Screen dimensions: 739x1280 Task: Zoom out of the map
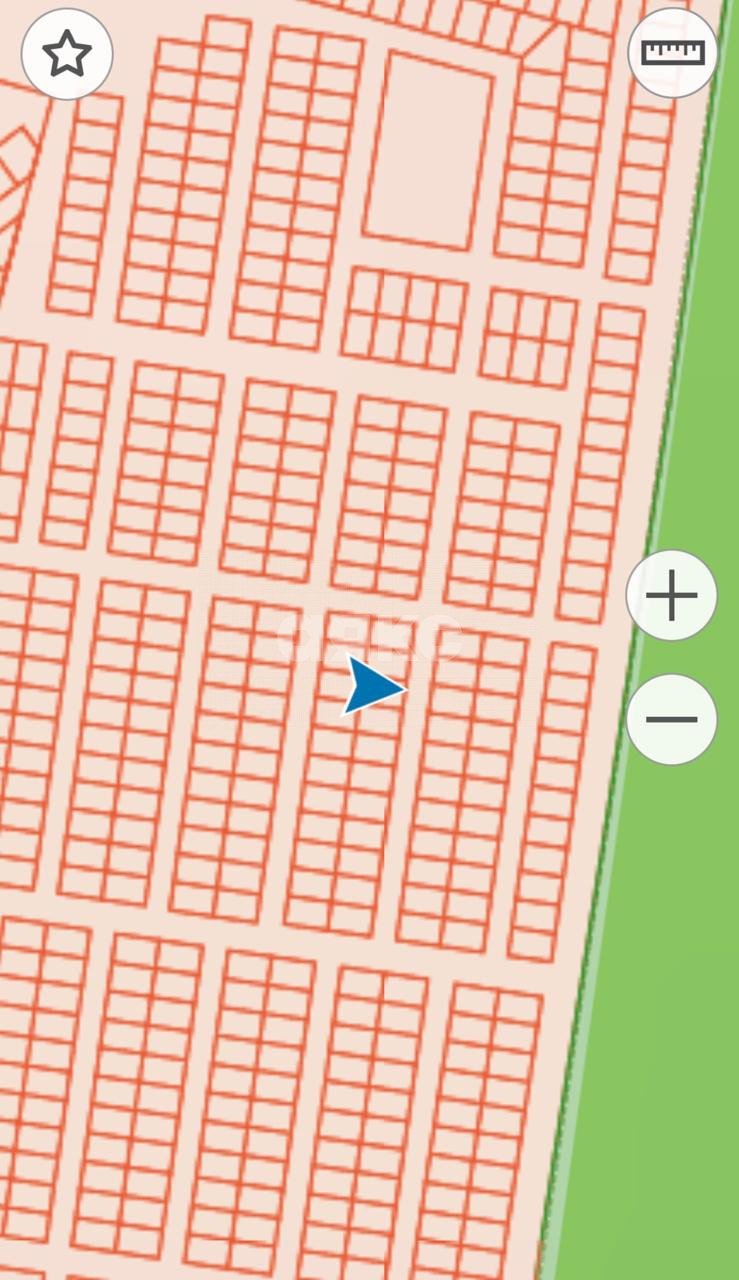(x=671, y=719)
